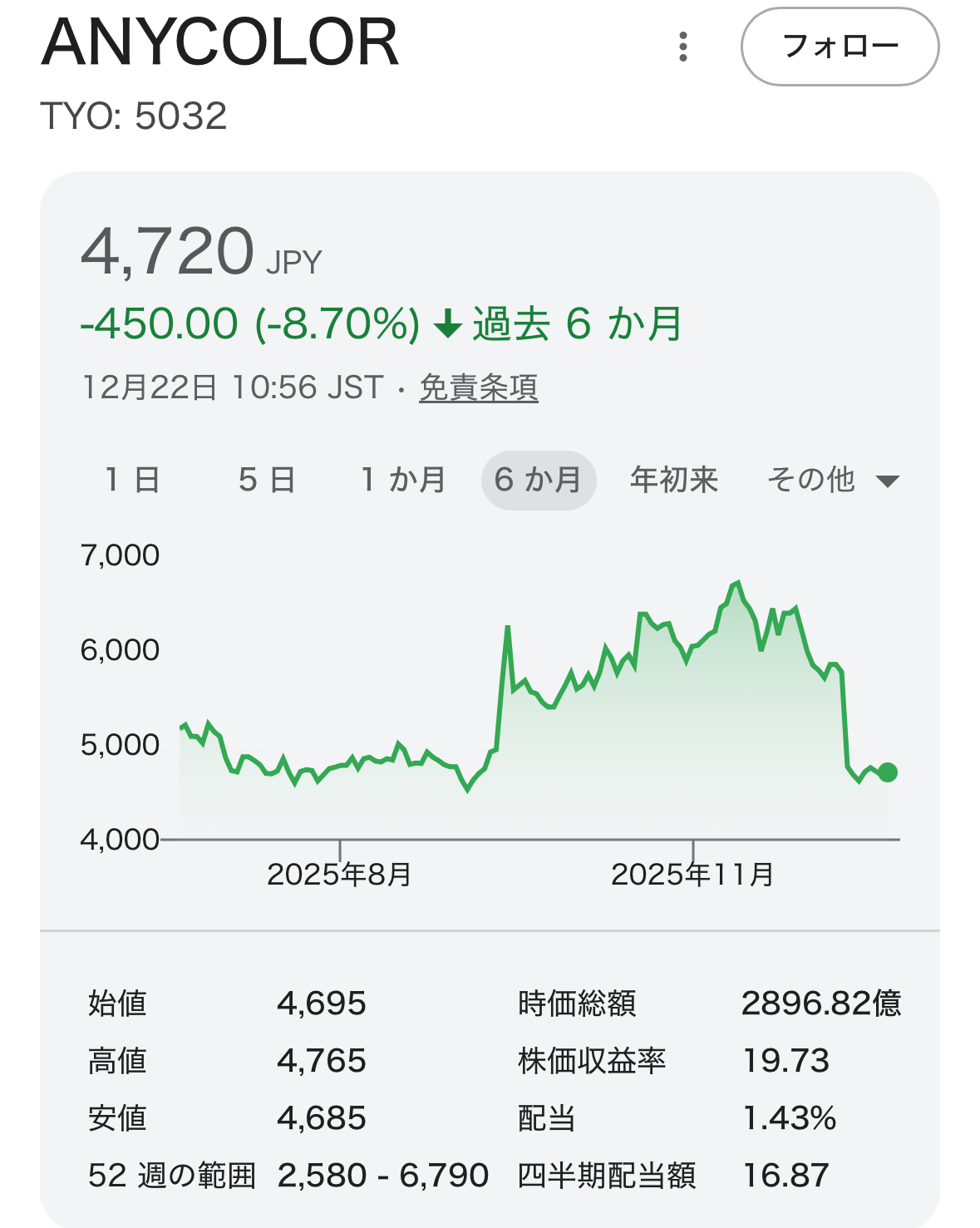Select the 5 日 chart range
Screen dimensions: 980x1228
[x=266, y=480]
